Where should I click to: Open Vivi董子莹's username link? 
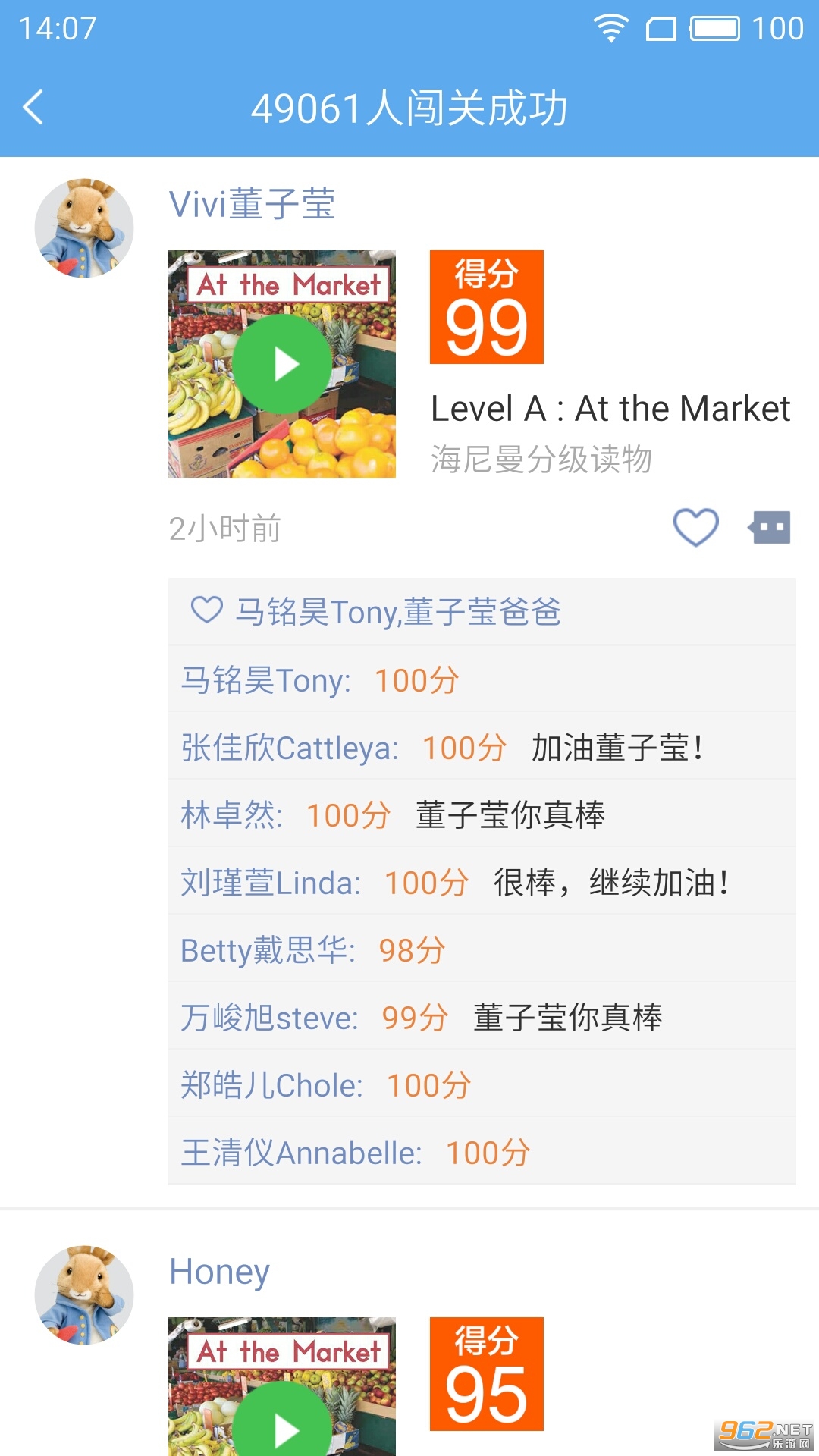pyautogui.click(x=252, y=204)
